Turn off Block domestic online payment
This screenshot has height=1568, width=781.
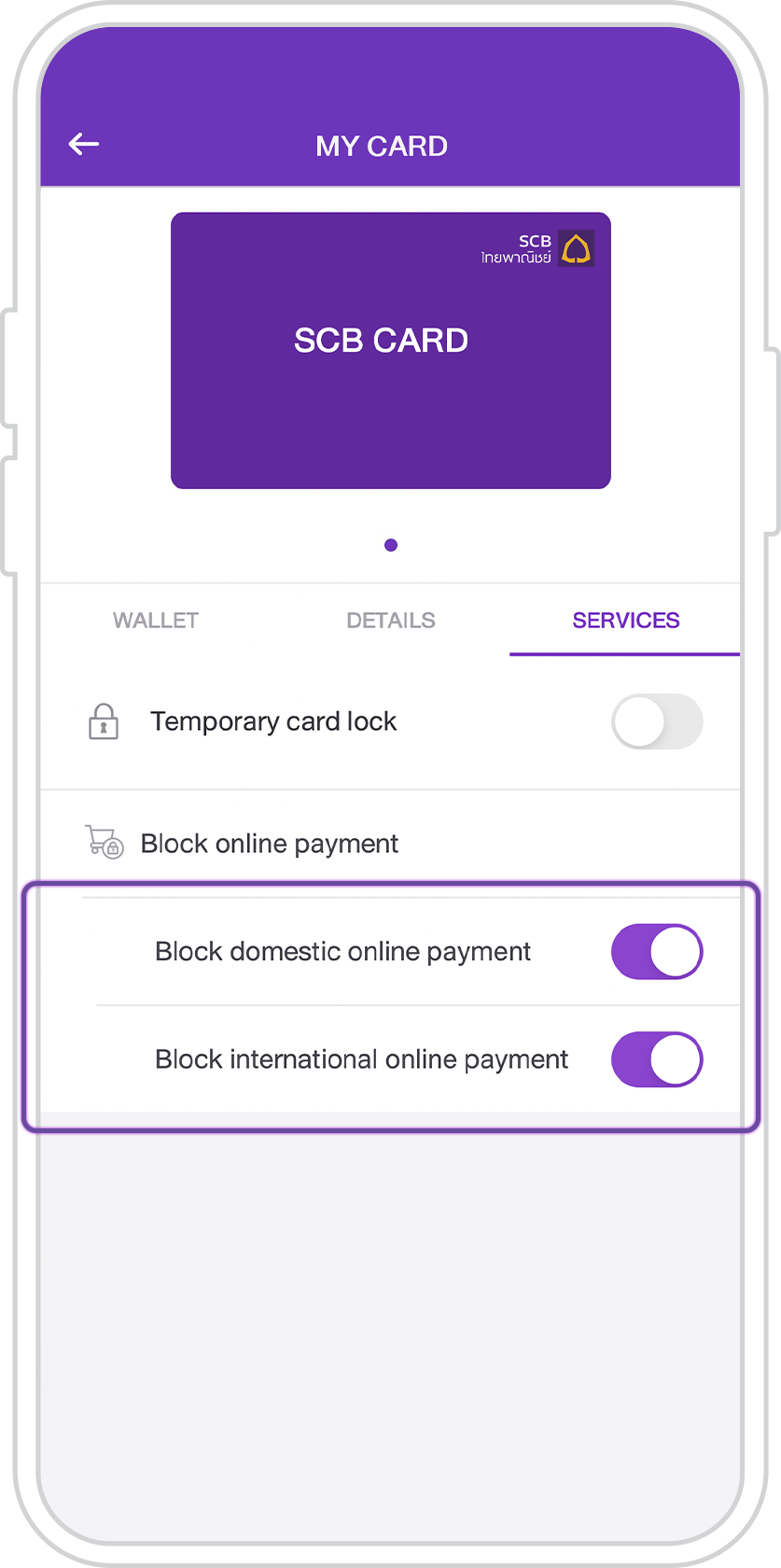656,952
